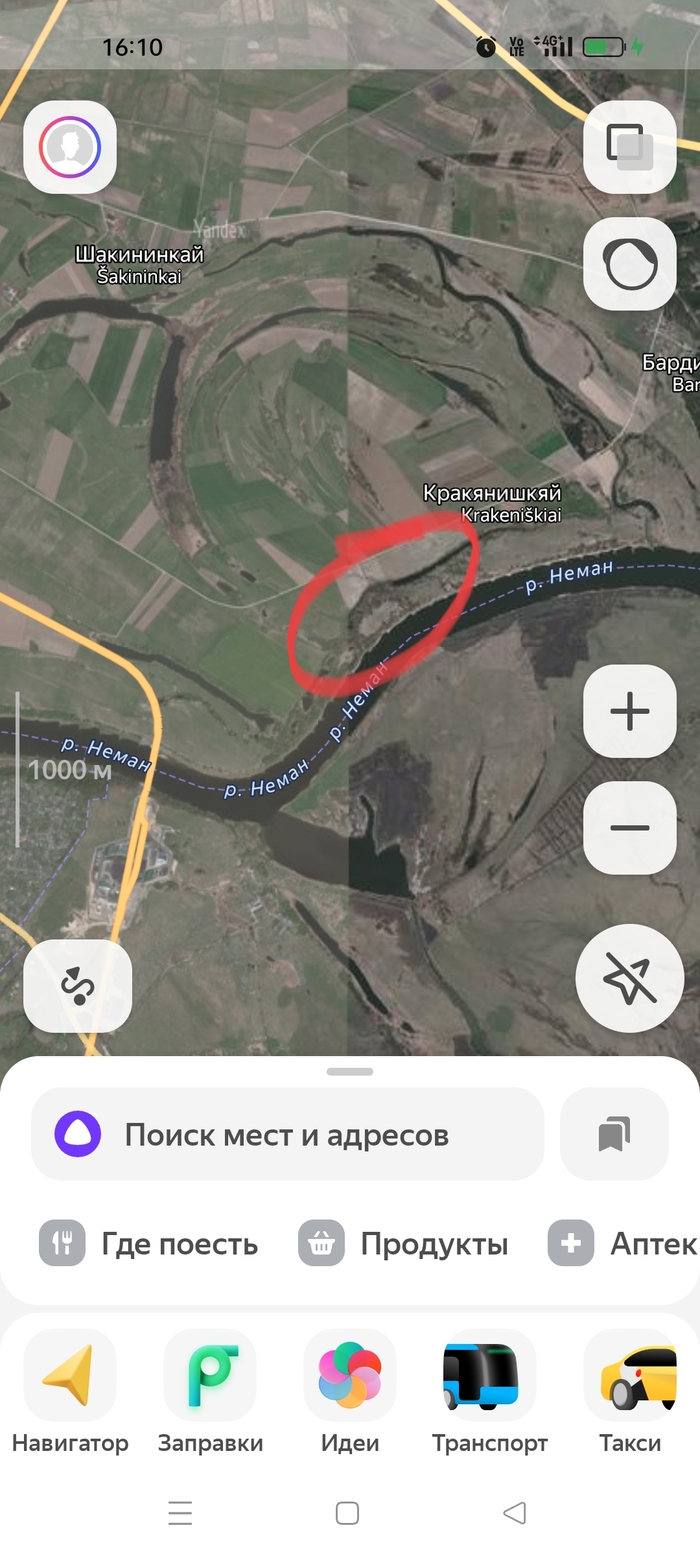The width and height of the screenshot is (700, 1556).
Task: Select the Где поесть chip
Action: point(150,1244)
